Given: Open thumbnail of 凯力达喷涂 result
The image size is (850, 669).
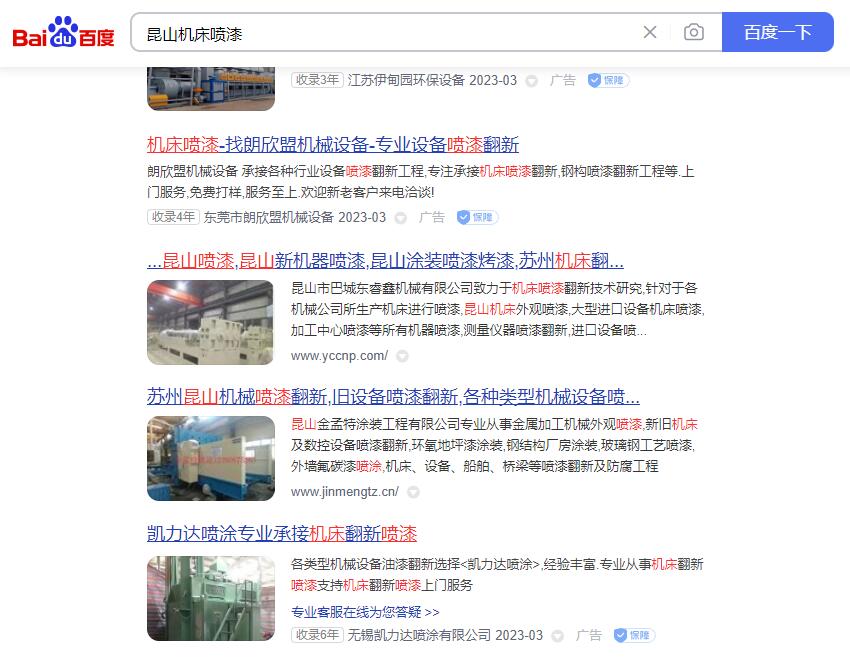Looking at the screenshot, I should tap(210, 598).
